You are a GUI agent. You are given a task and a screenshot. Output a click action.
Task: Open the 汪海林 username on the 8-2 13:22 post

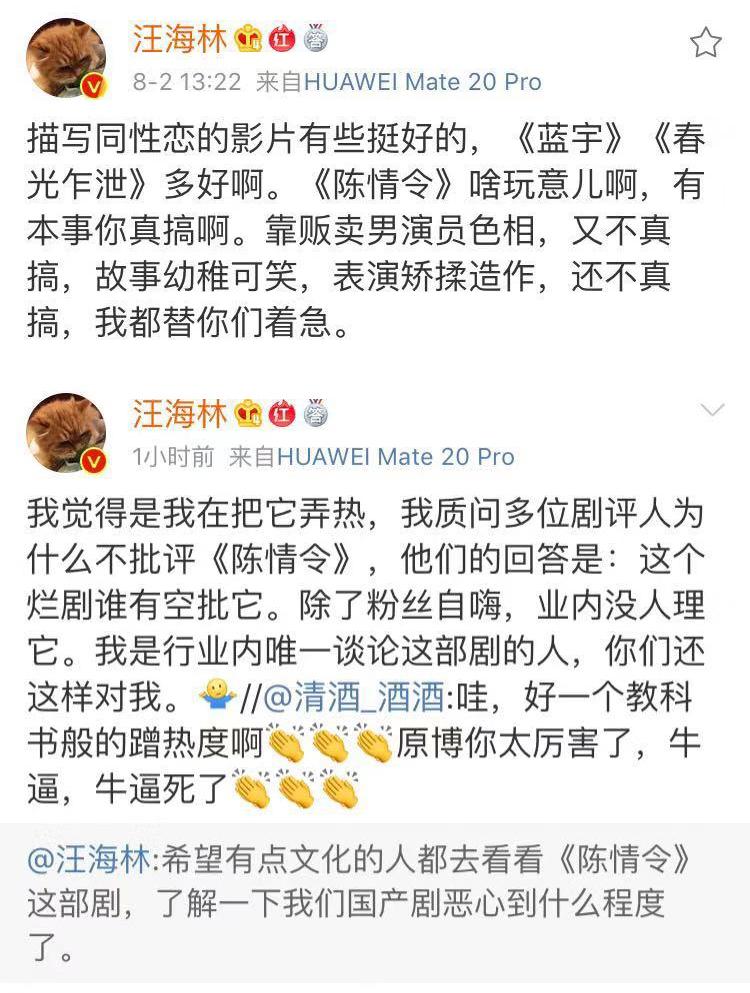(x=182, y=39)
